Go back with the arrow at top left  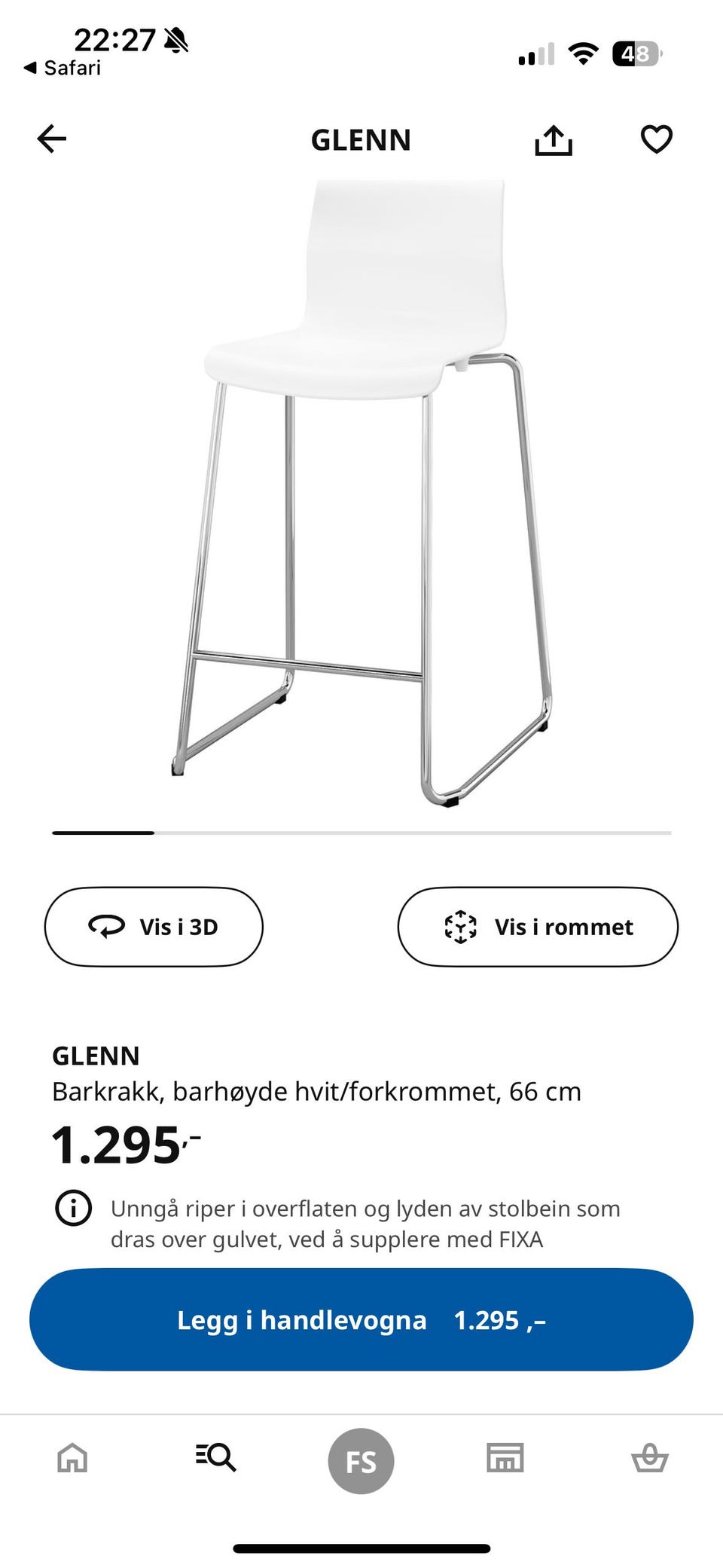[x=50, y=139]
